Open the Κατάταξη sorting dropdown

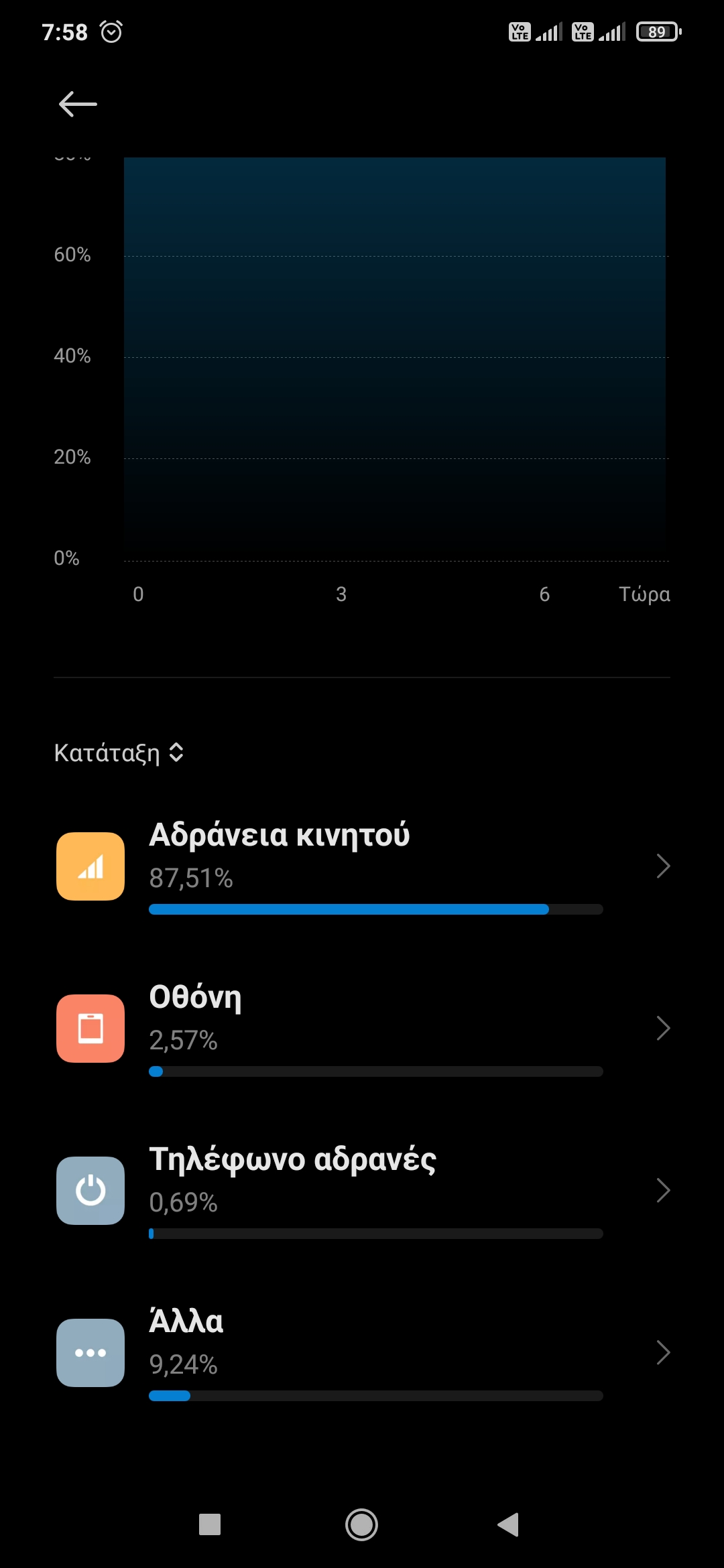[x=119, y=753]
